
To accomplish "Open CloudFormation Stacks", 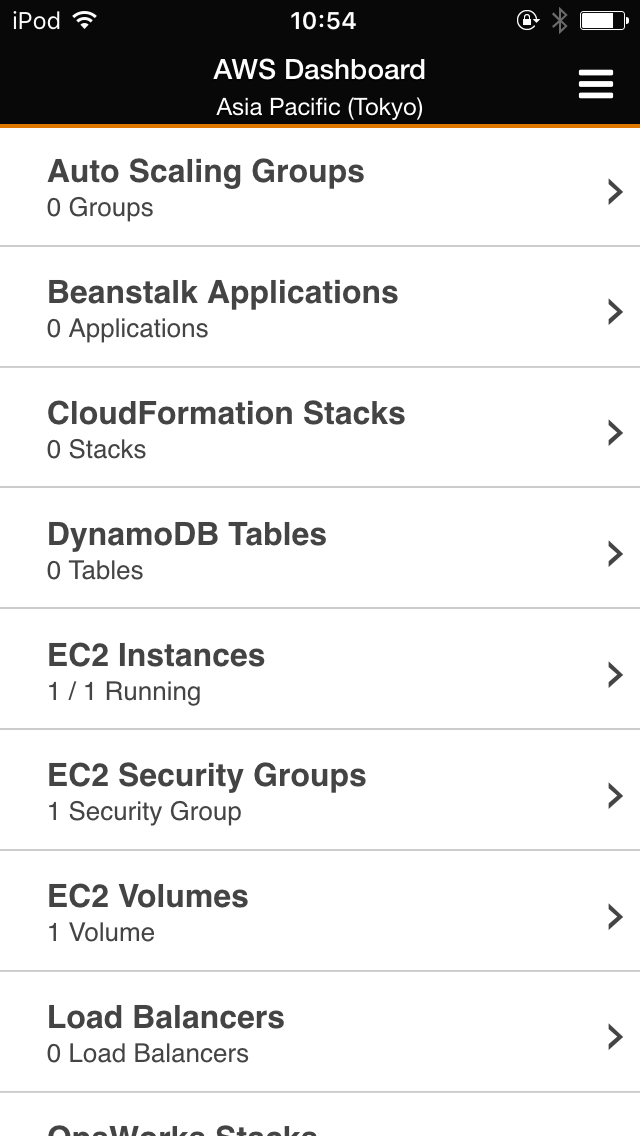I will 320,427.
